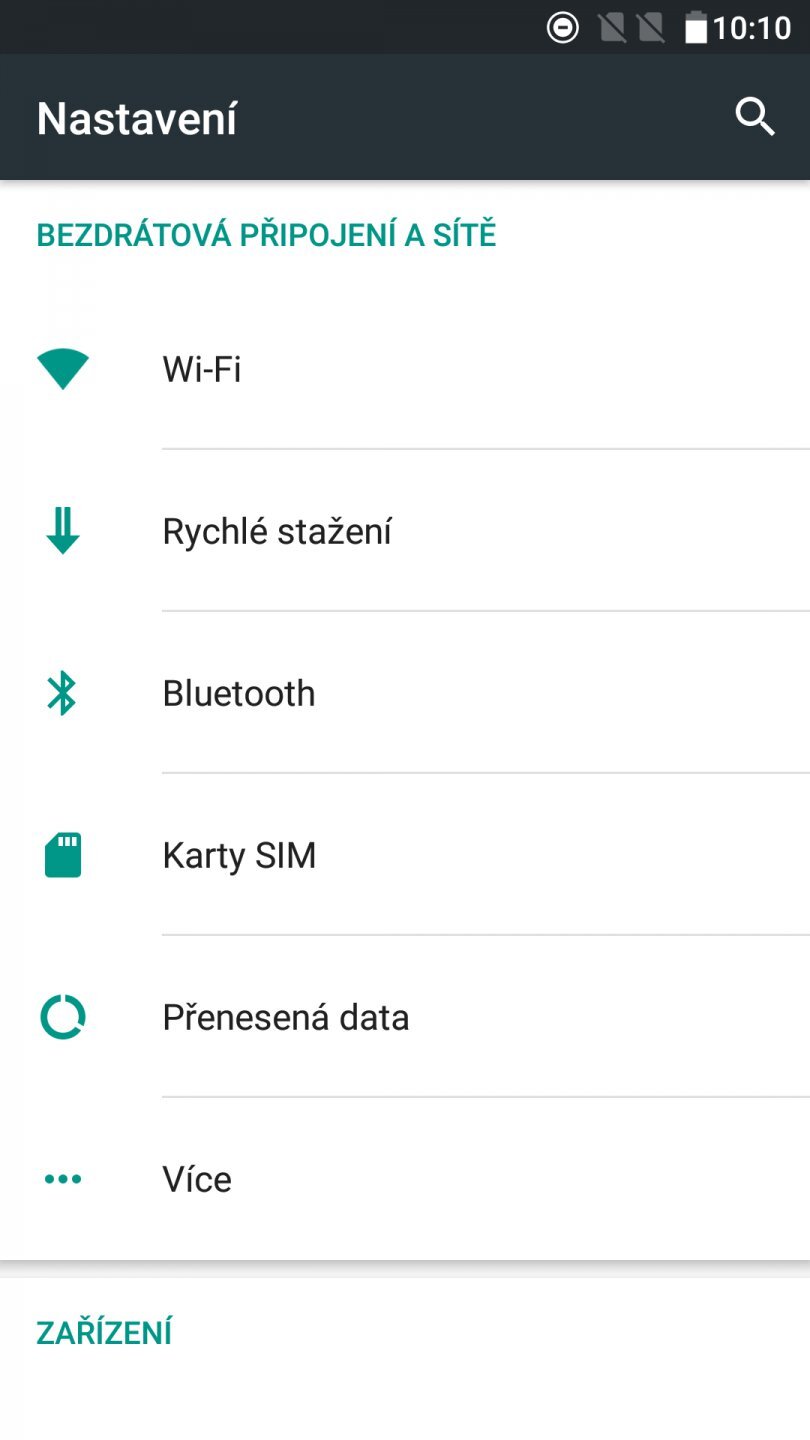Tap the Rychlé stažení download icon
Image resolution: width=810 pixels, height=1440 pixels.
(62, 530)
